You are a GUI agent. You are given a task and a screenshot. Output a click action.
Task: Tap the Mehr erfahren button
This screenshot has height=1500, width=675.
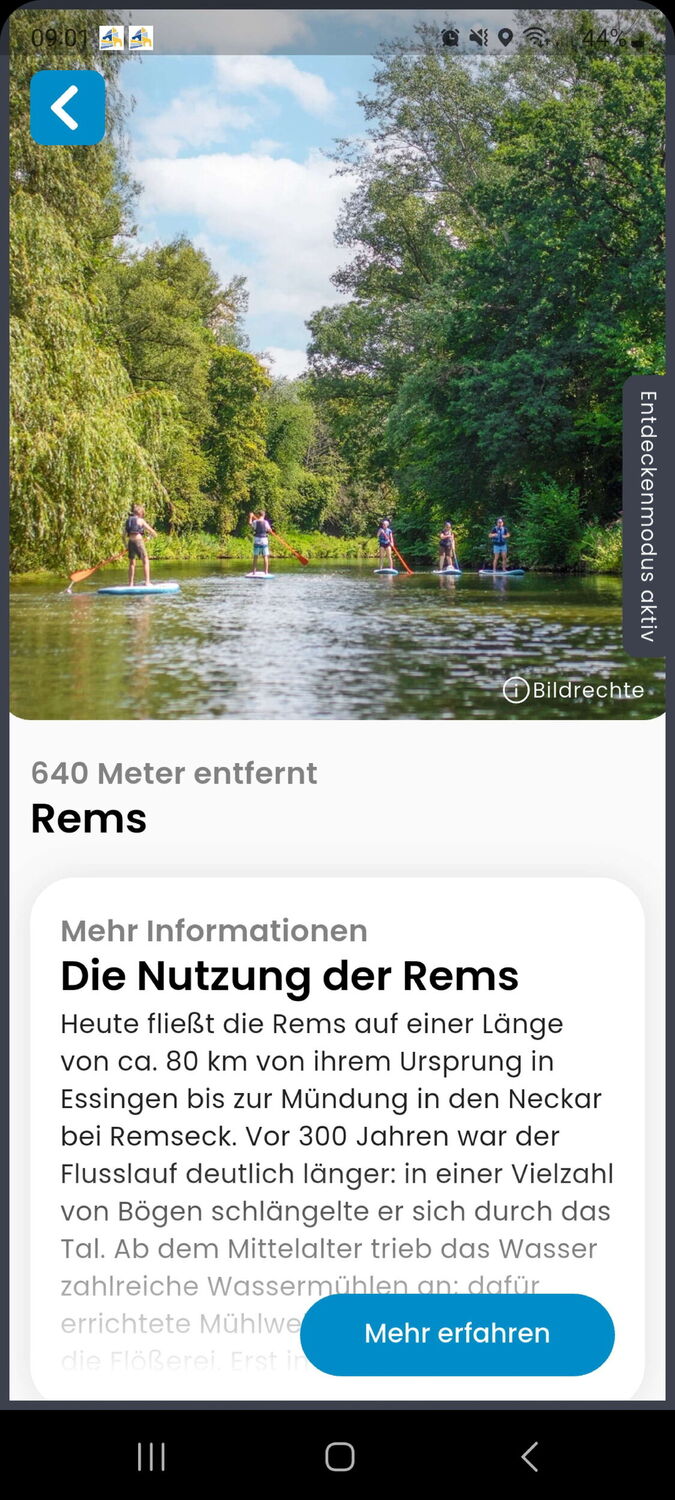coord(457,1334)
